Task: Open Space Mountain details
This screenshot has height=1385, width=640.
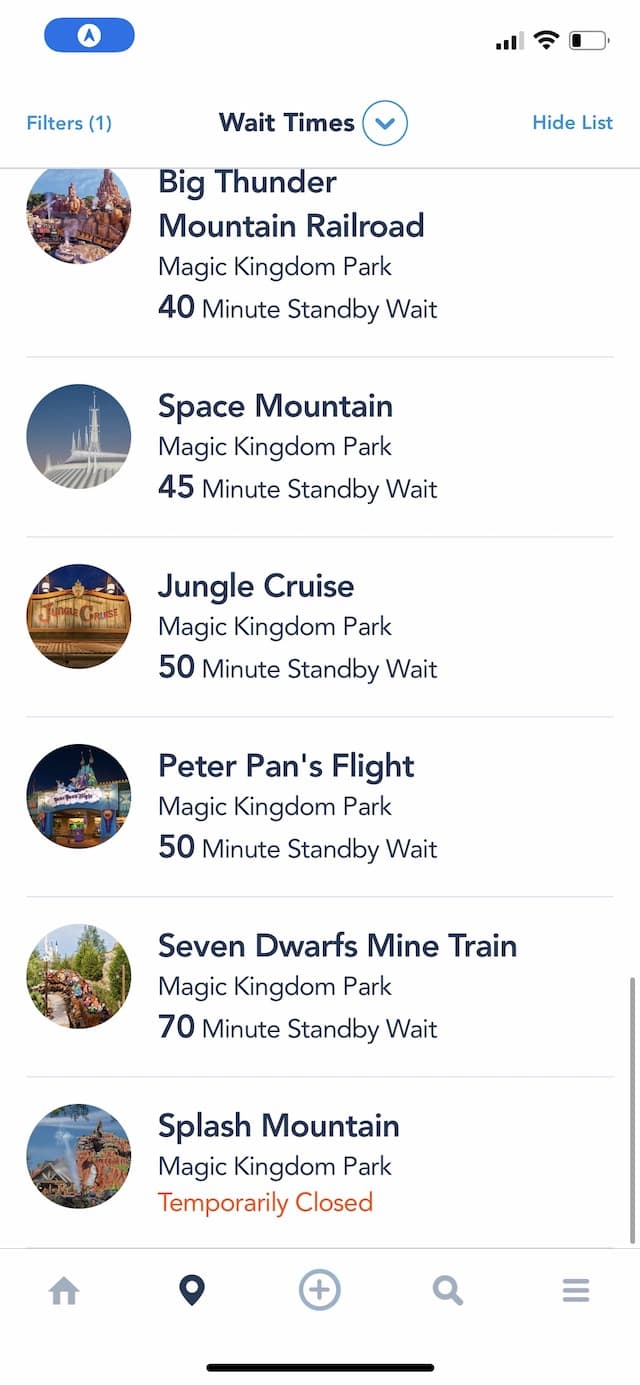Action: 320,447
